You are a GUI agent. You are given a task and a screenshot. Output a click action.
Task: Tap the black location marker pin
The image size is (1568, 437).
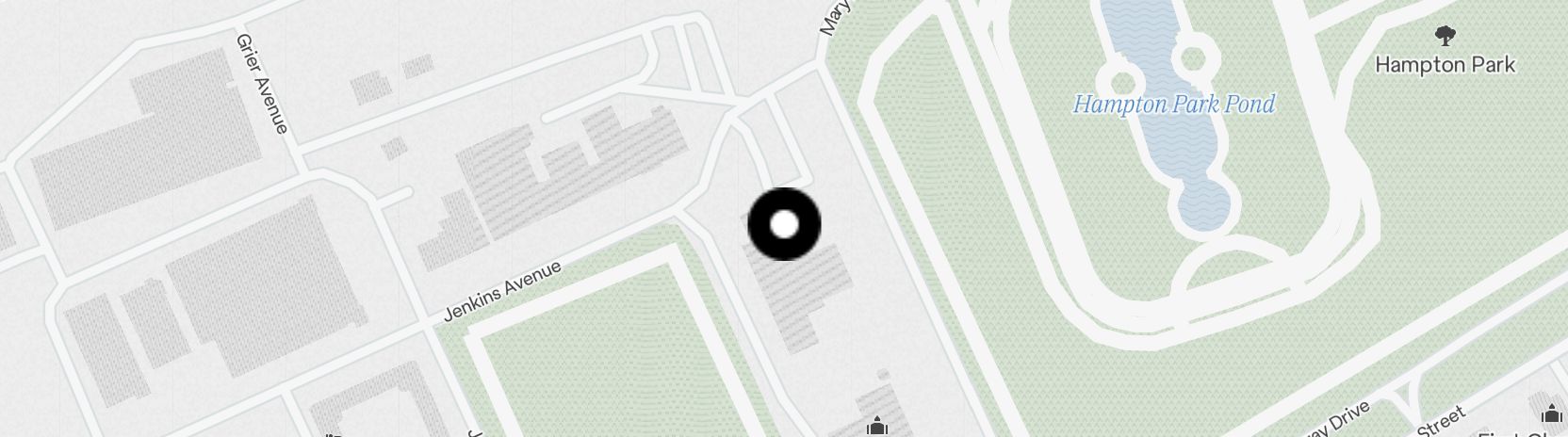[x=784, y=224]
